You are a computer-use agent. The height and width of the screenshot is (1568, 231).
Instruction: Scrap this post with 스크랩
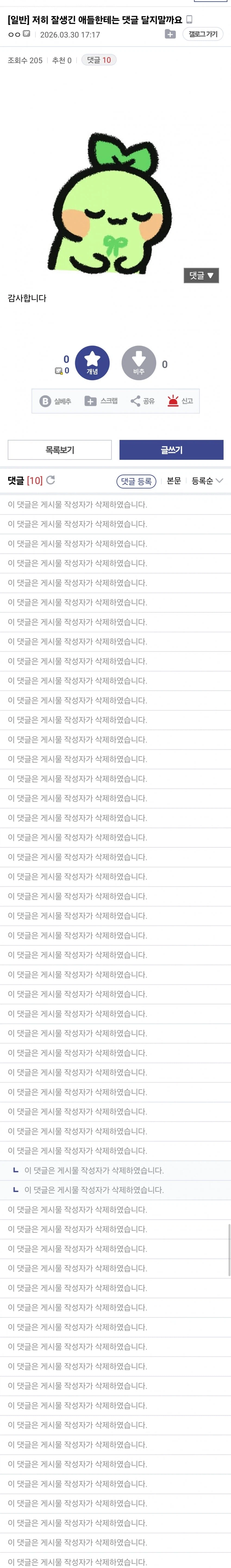pyautogui.click(x=101, y=401)
